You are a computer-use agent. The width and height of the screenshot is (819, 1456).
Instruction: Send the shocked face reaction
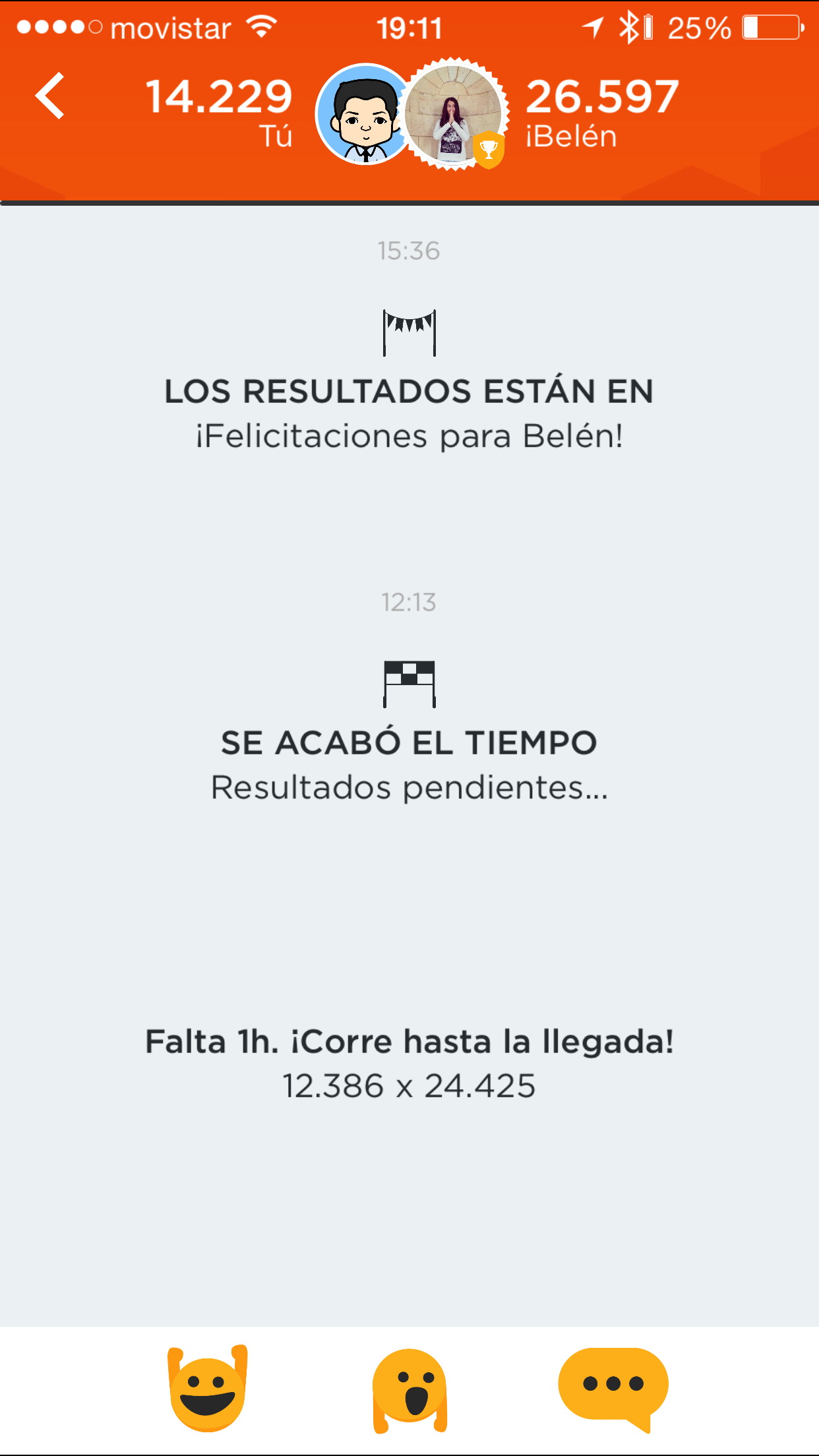(x=409, y=1390)
